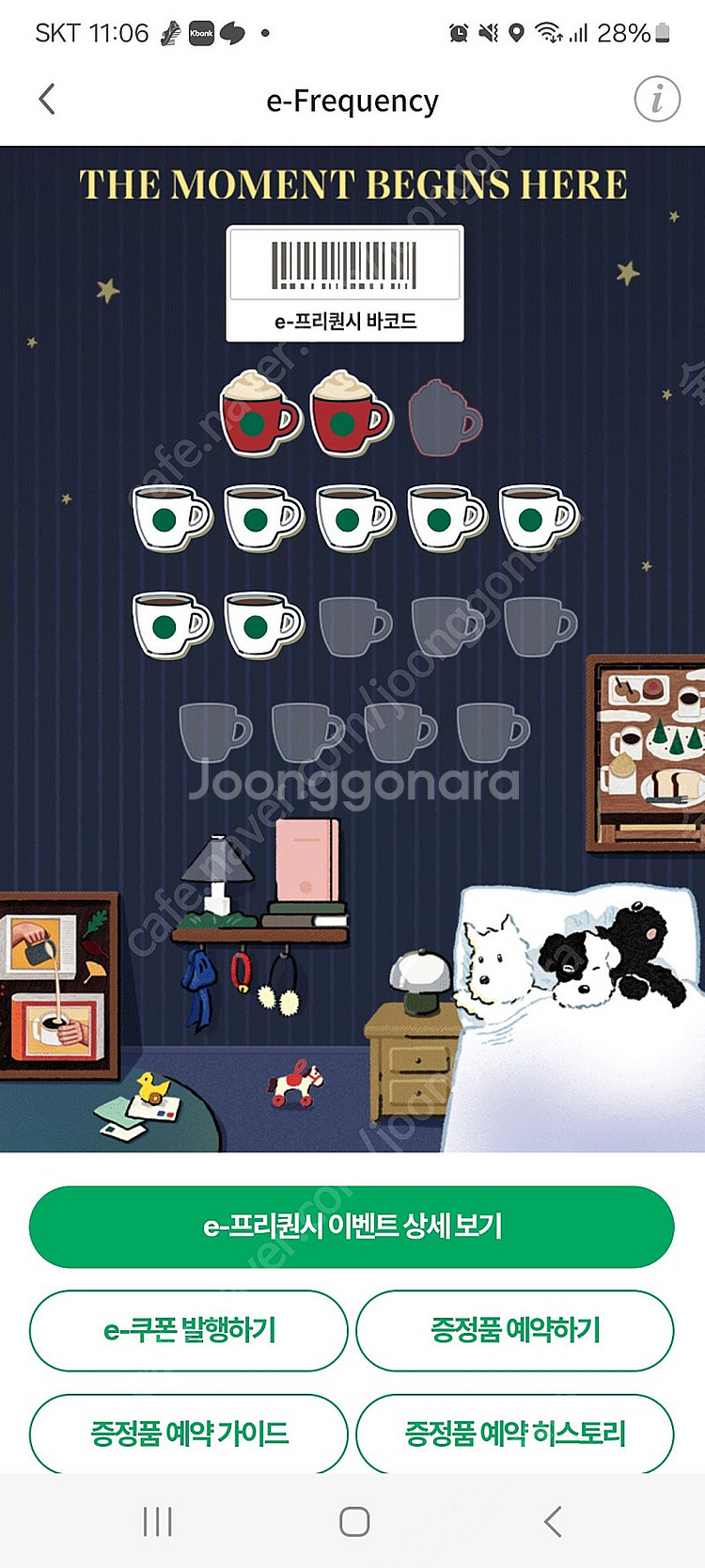Tap e-프리퀀시 이벤트 상세 보기 button
Screen dimensions: 705x1568
[352, 1227]
